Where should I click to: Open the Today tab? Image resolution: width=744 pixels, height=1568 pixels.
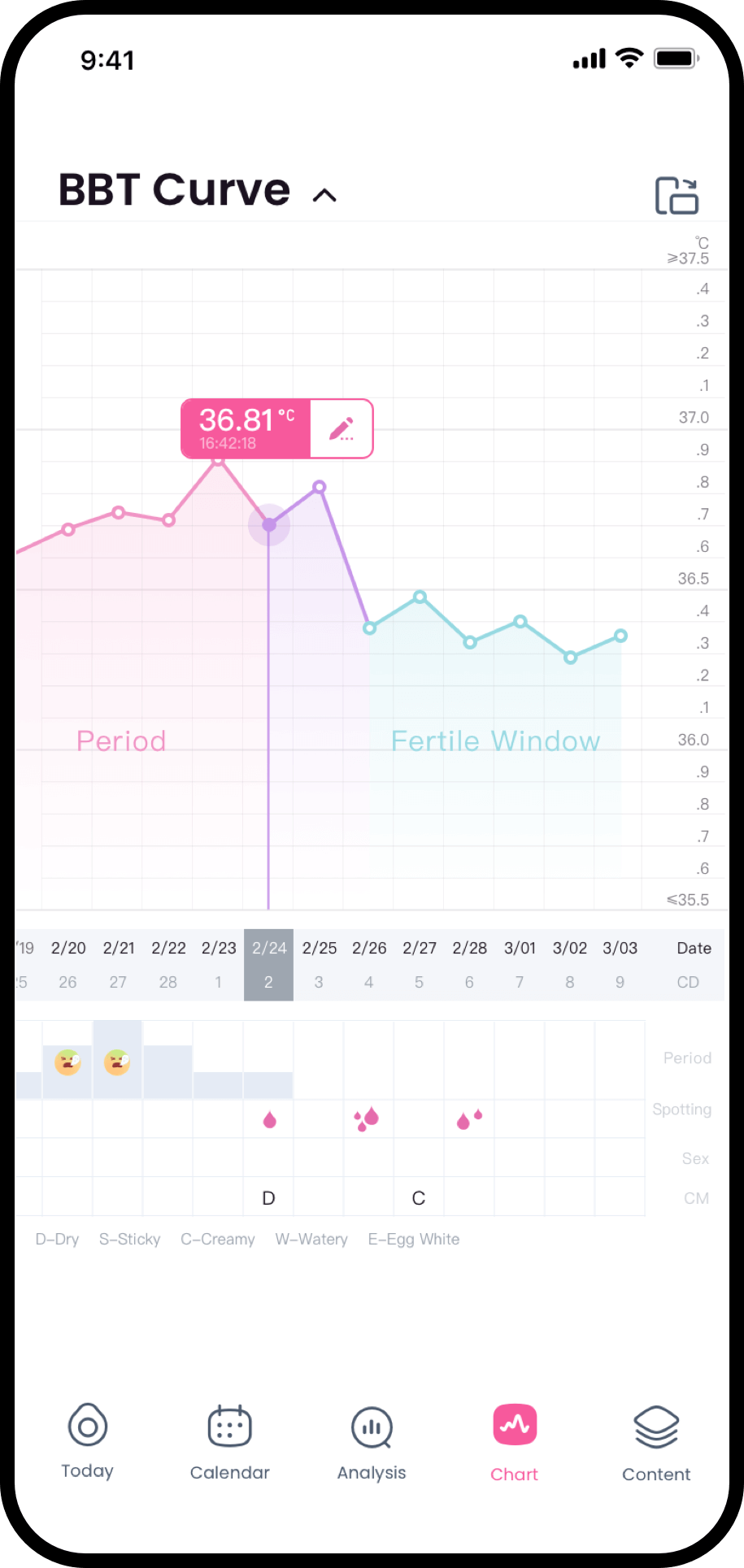88,1440
